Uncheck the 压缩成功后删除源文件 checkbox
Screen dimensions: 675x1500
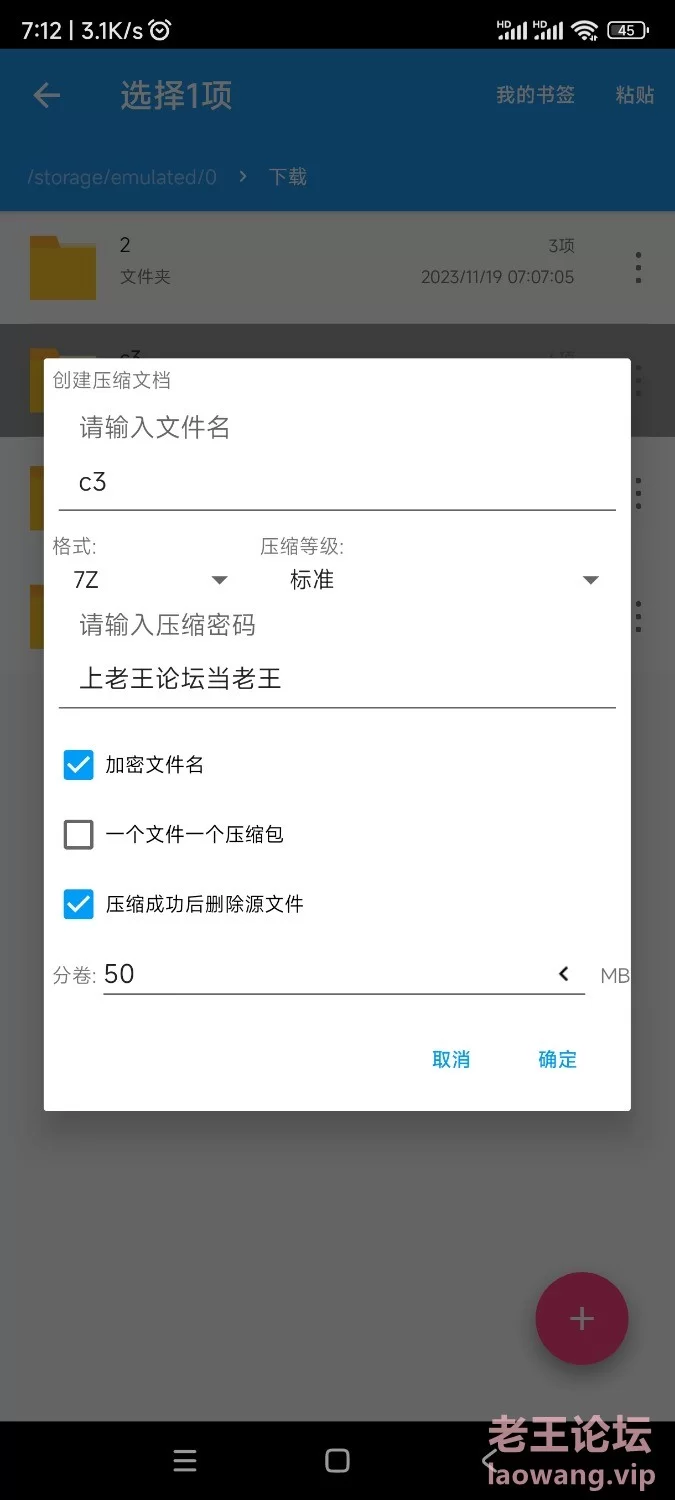(79, 904)
